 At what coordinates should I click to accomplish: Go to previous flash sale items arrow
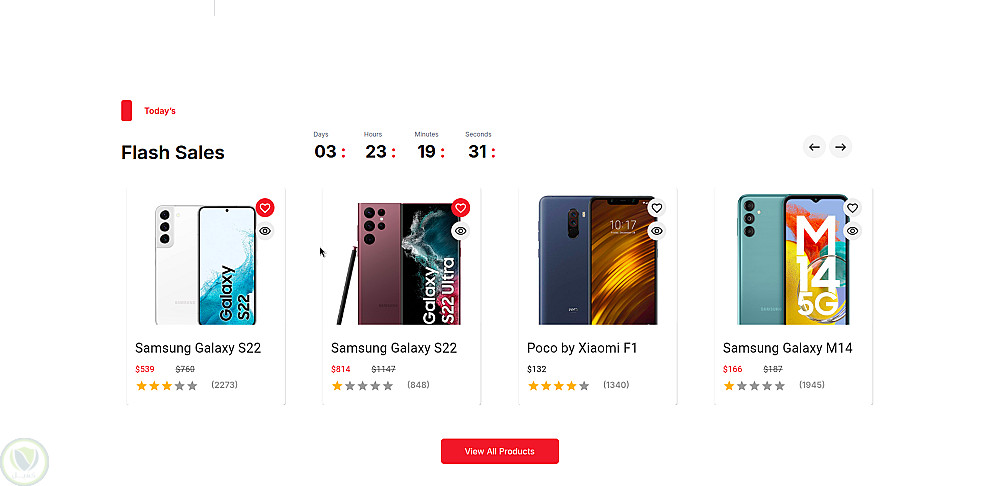pyautogui.click(x=814, y=147)
